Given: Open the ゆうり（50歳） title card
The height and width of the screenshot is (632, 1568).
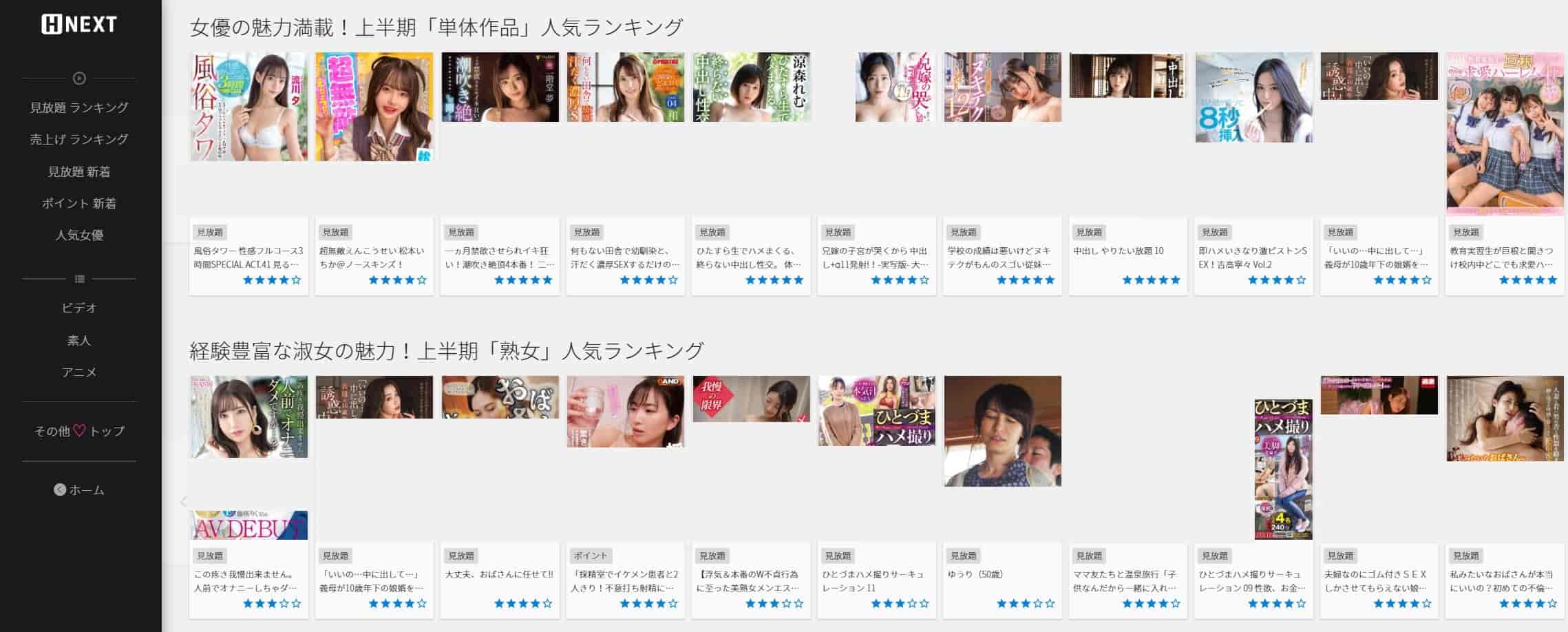Looking at the screenshot, I should pos(1002,574).
